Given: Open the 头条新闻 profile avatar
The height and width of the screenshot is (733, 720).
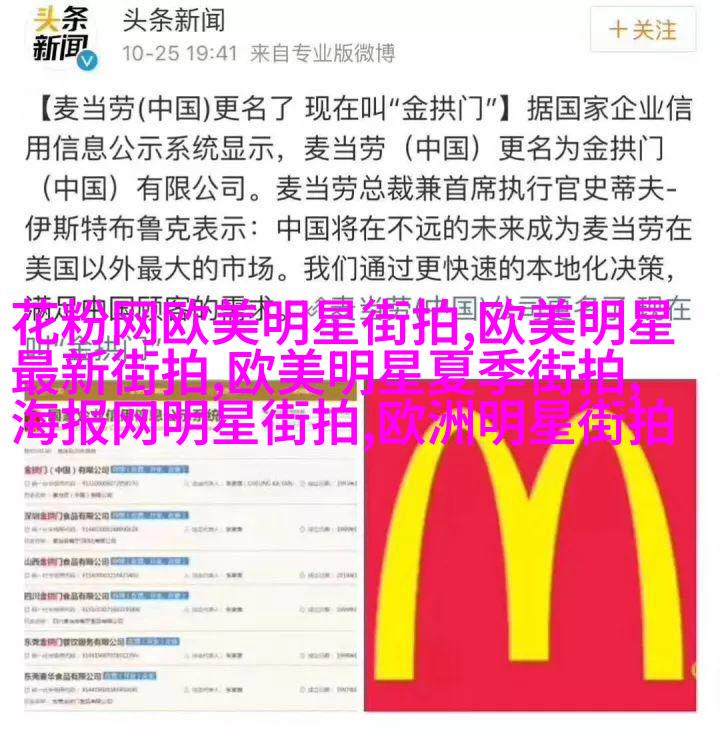Looking at the screenshot, I should coord(56,37).
